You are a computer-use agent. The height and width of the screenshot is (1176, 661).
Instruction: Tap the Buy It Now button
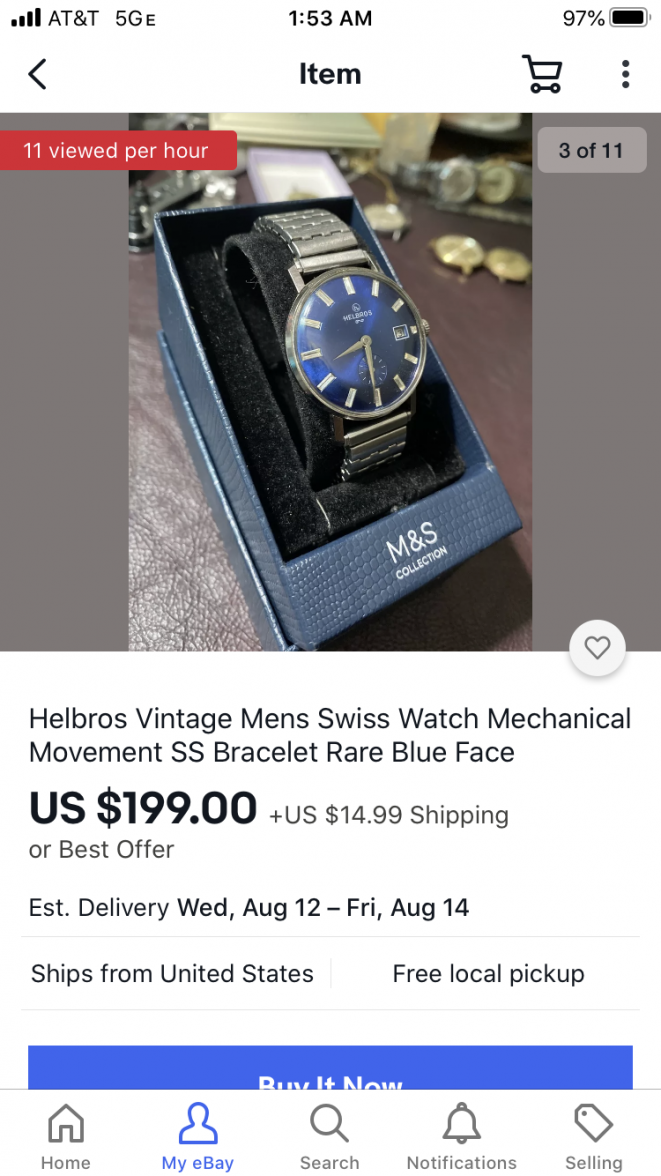[330, 1070]
